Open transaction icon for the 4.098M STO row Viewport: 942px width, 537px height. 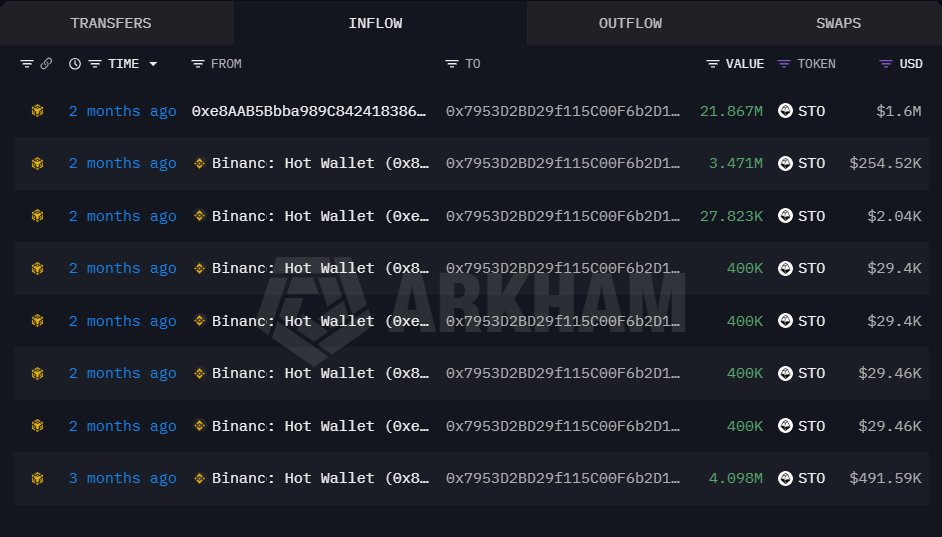coord(38,478)
